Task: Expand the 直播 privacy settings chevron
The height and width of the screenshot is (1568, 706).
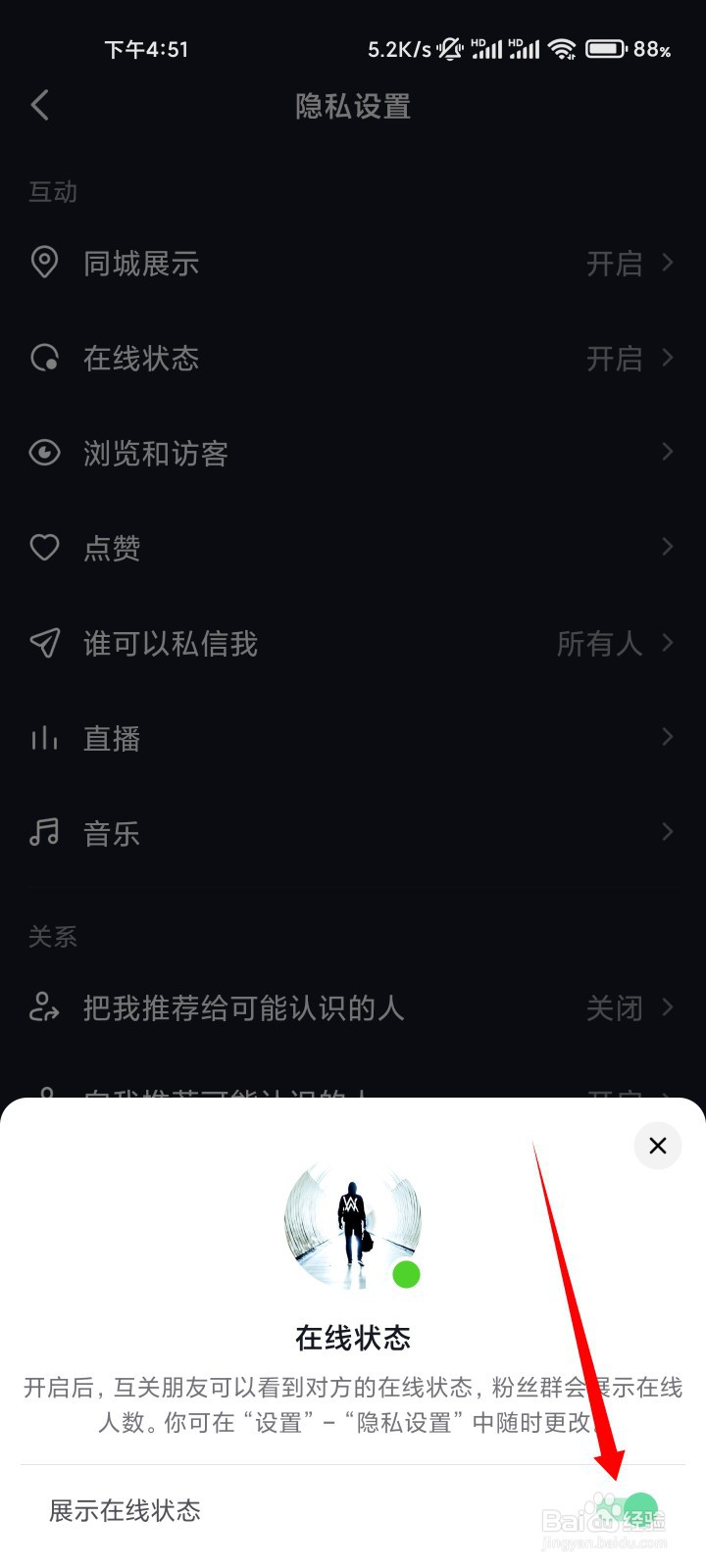Action: click(668, 737)
